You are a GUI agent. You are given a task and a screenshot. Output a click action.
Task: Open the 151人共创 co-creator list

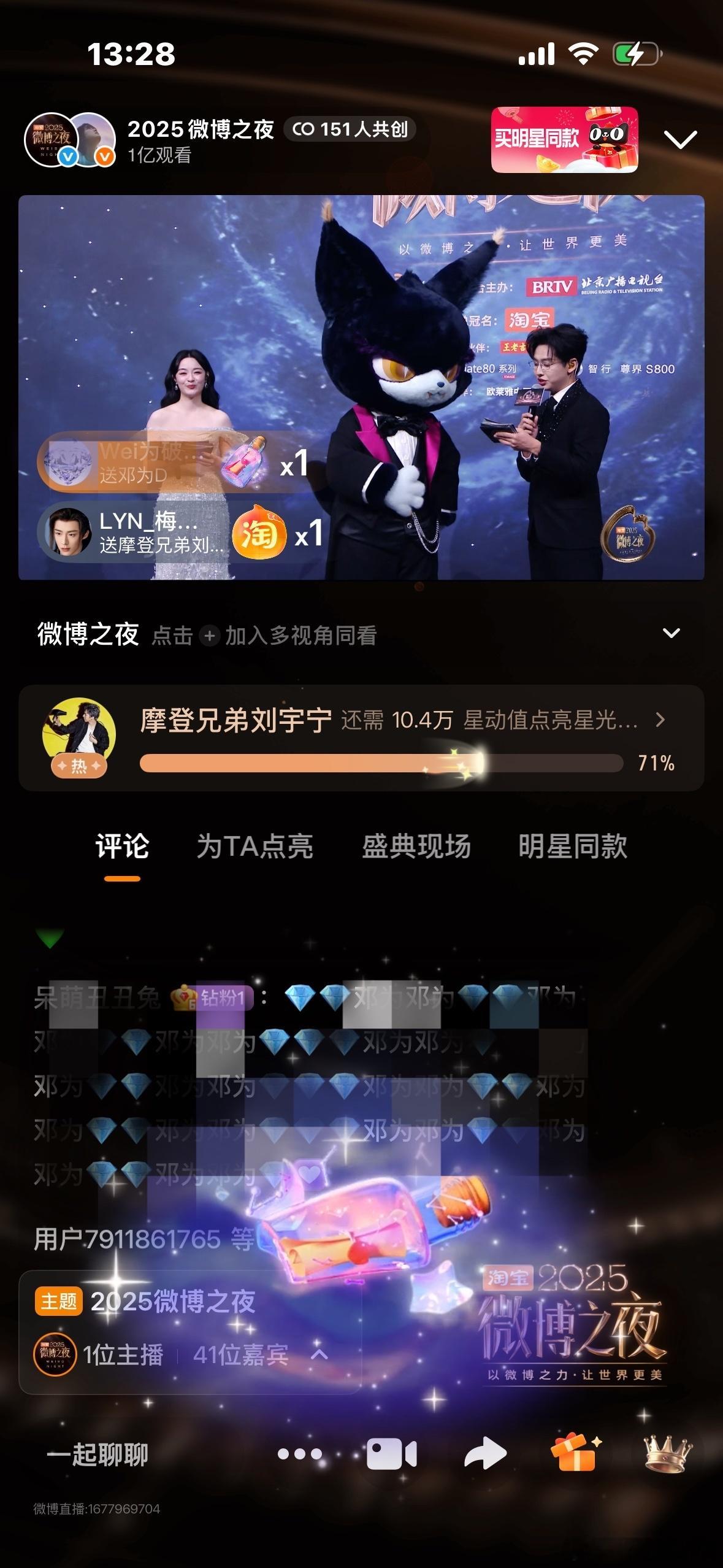(x=351, y=129)
